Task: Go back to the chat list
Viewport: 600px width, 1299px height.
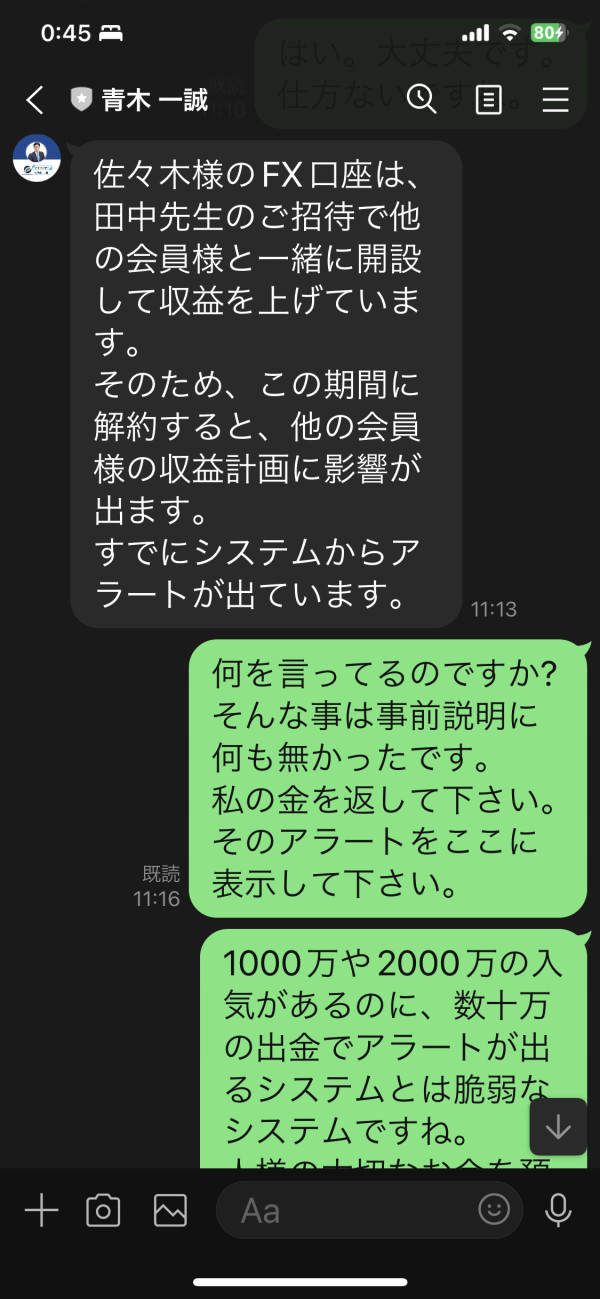Action: (35, 100)
